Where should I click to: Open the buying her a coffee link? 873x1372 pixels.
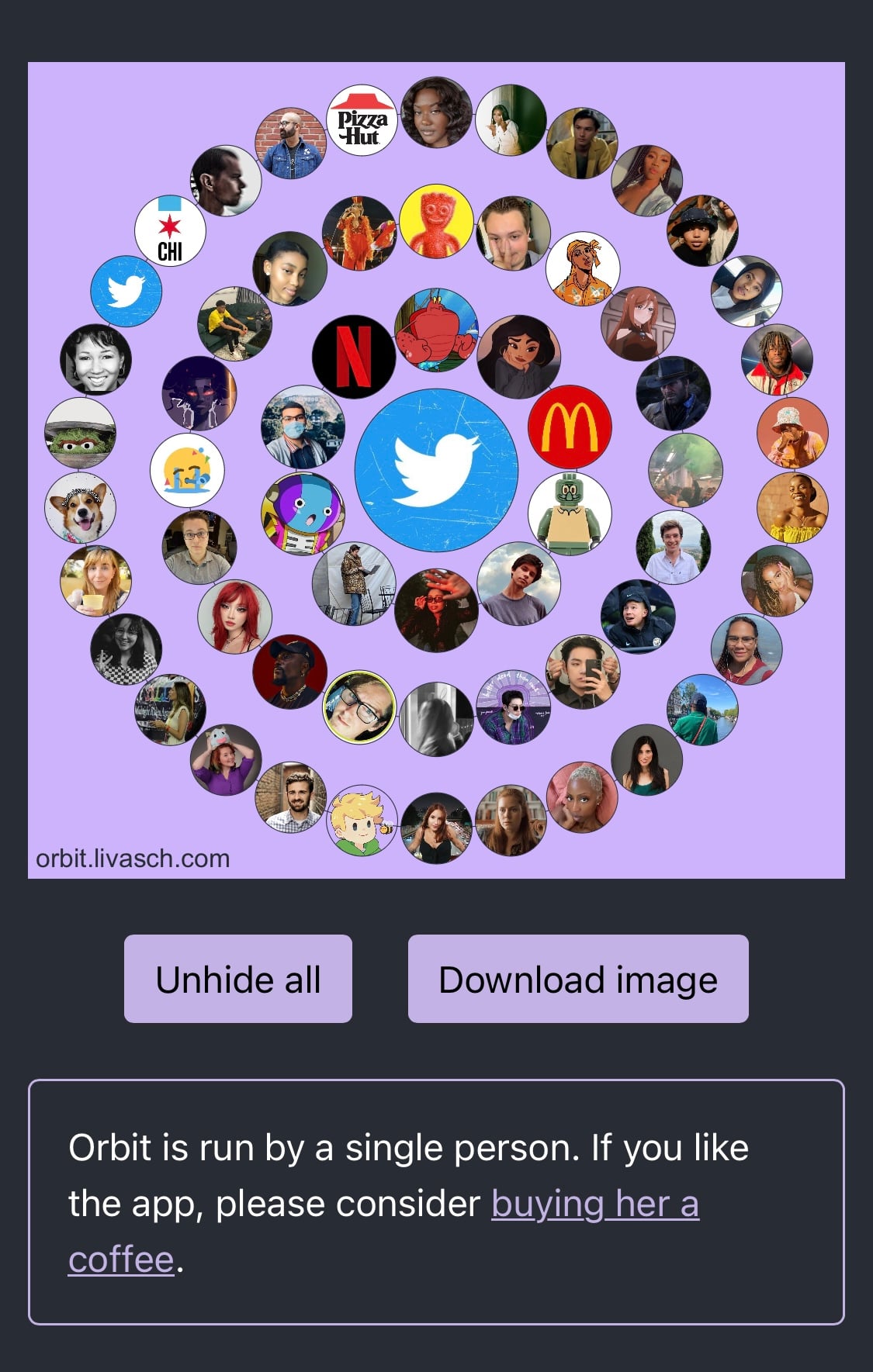594,1204
